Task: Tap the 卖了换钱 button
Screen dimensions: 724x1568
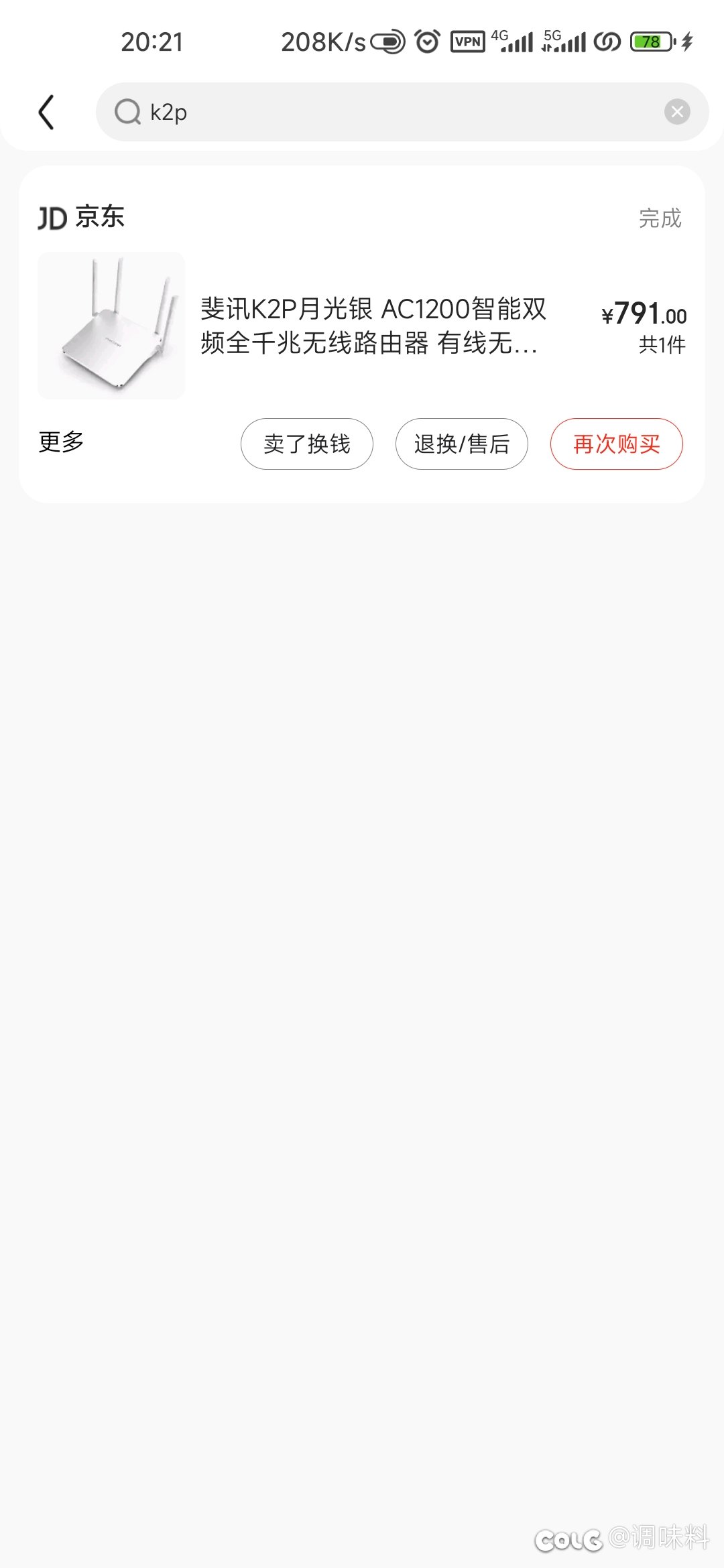Action: (x=307, y=444)
